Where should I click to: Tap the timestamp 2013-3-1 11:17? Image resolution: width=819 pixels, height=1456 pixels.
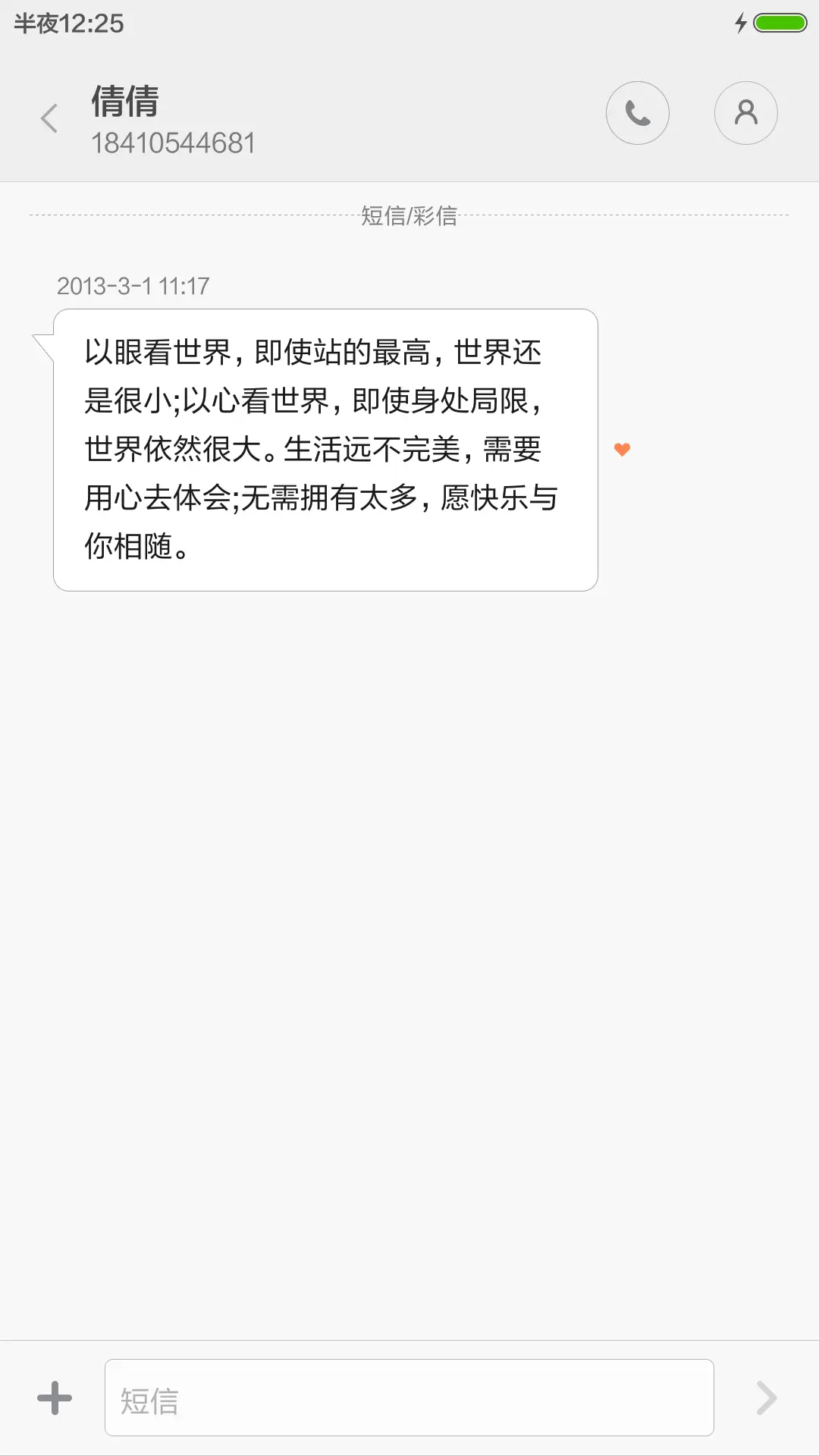coord(133,287)
